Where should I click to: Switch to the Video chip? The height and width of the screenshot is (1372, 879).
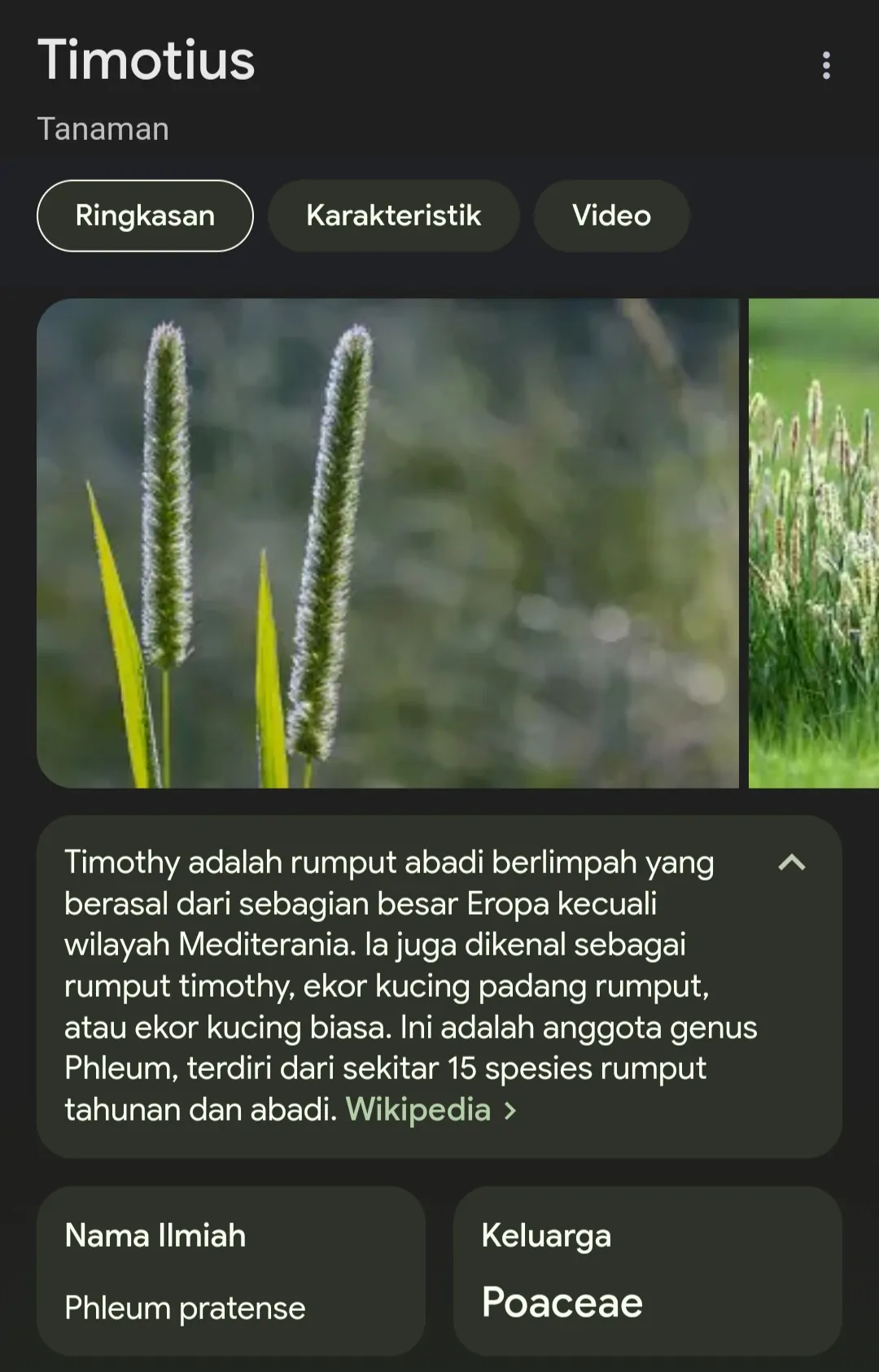[611, 216]
